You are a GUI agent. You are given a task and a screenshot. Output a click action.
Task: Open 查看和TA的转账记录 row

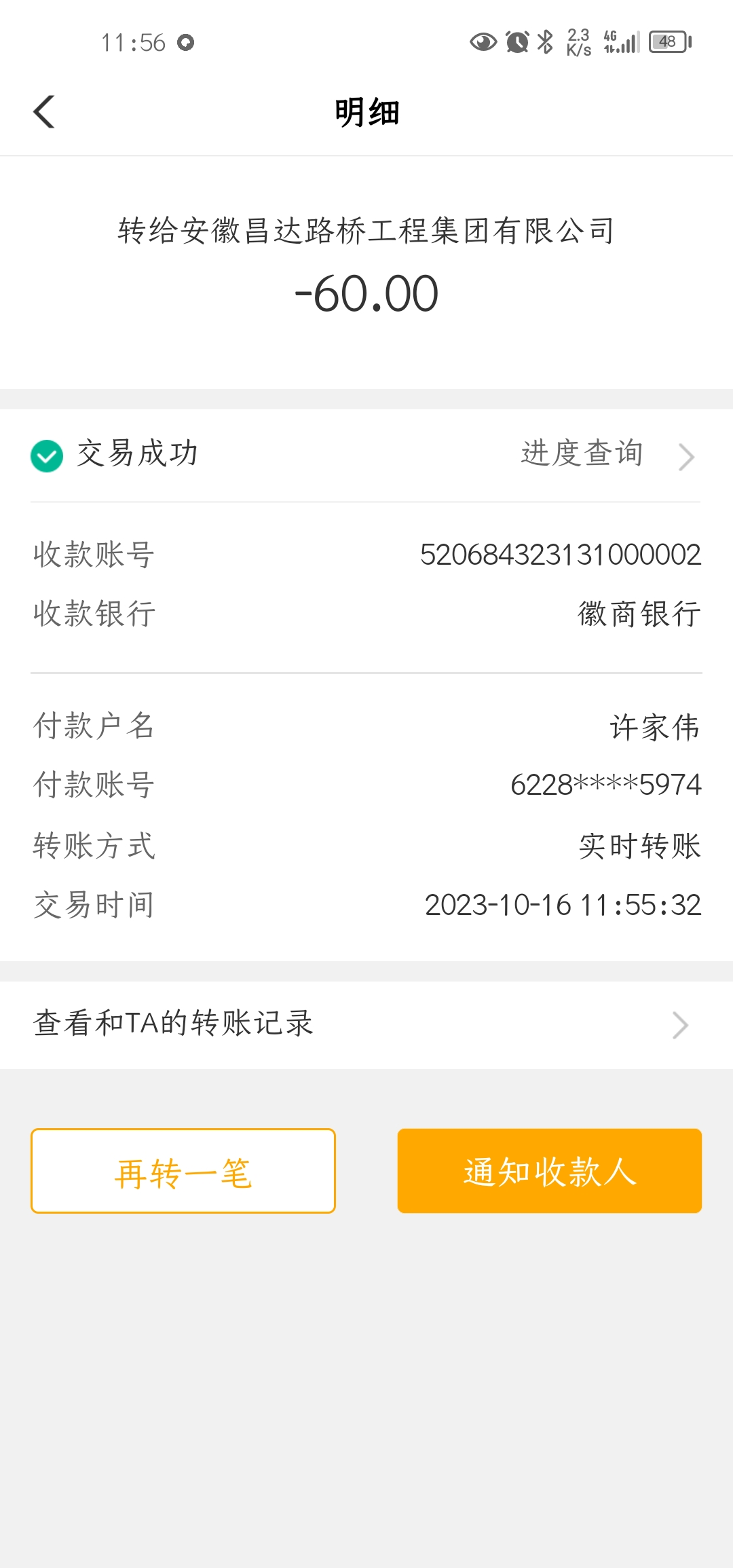coord(366,1024)
